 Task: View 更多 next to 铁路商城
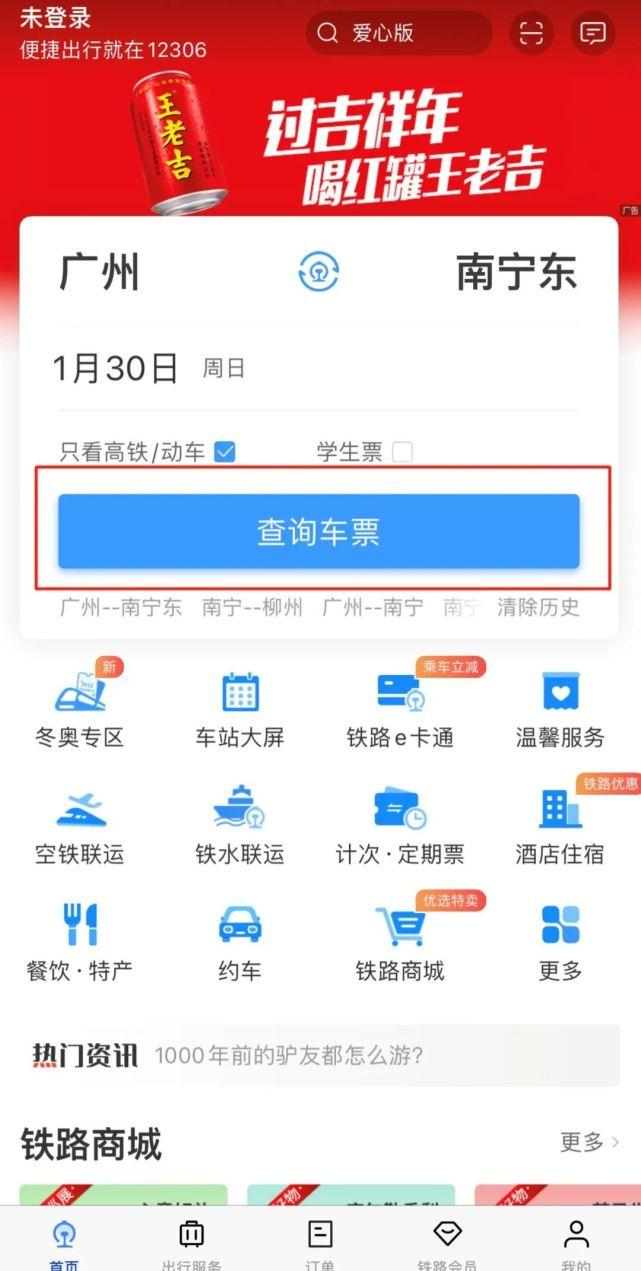click(590, 1142)
